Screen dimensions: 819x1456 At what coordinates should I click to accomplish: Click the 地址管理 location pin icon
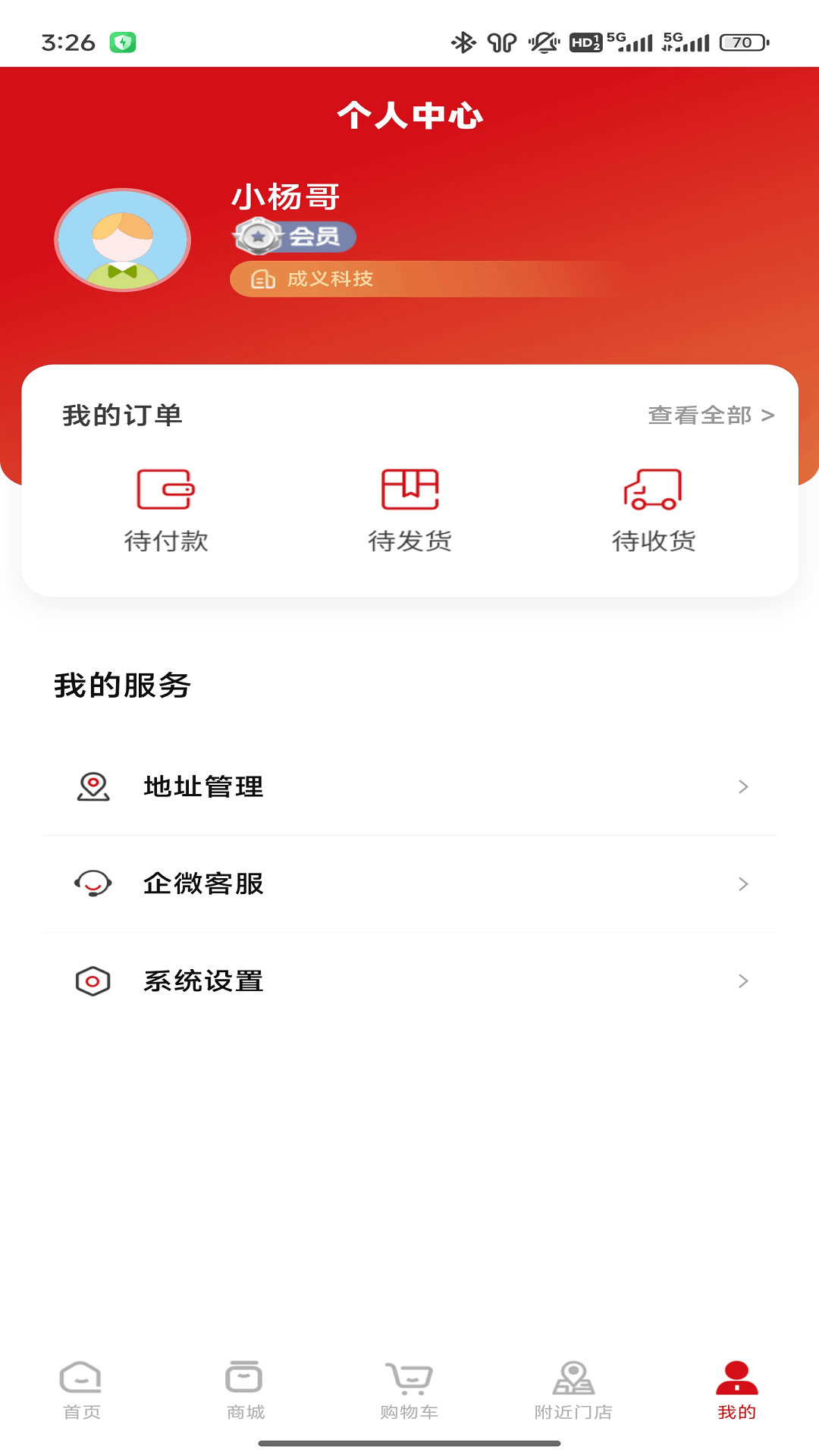[93, 786]
